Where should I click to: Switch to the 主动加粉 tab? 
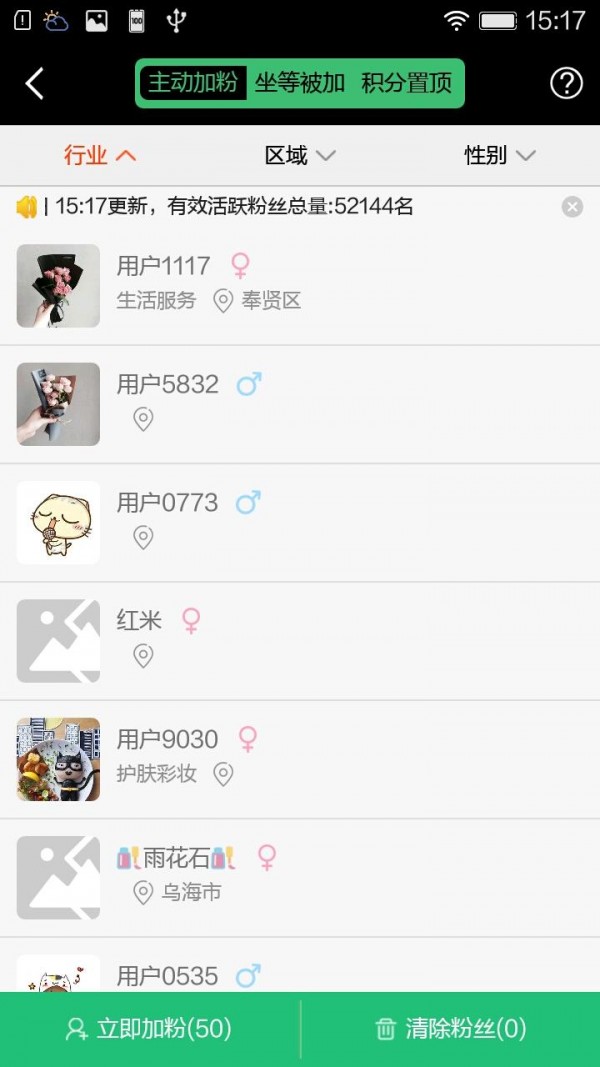coord(192,83)
